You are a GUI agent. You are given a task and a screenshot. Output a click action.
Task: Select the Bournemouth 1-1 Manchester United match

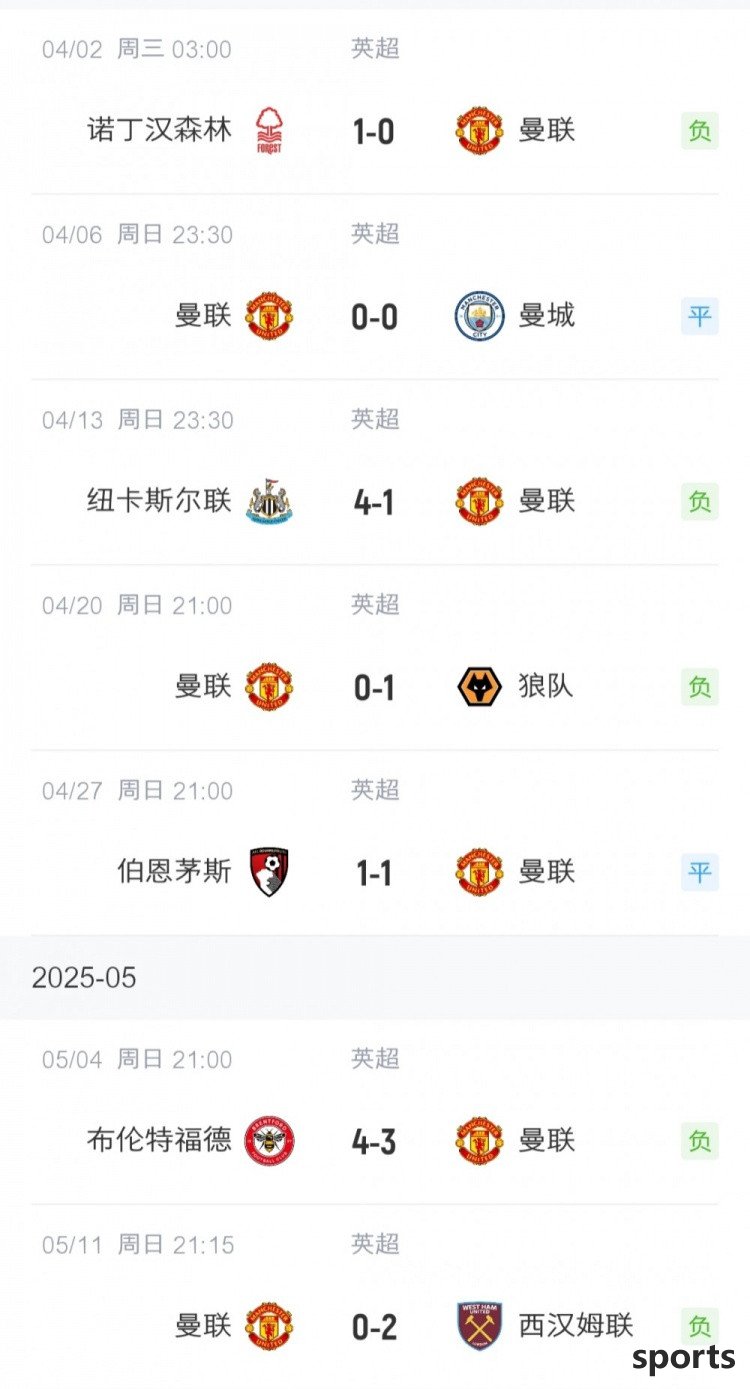pyautogui.click(x=375, y=842)
